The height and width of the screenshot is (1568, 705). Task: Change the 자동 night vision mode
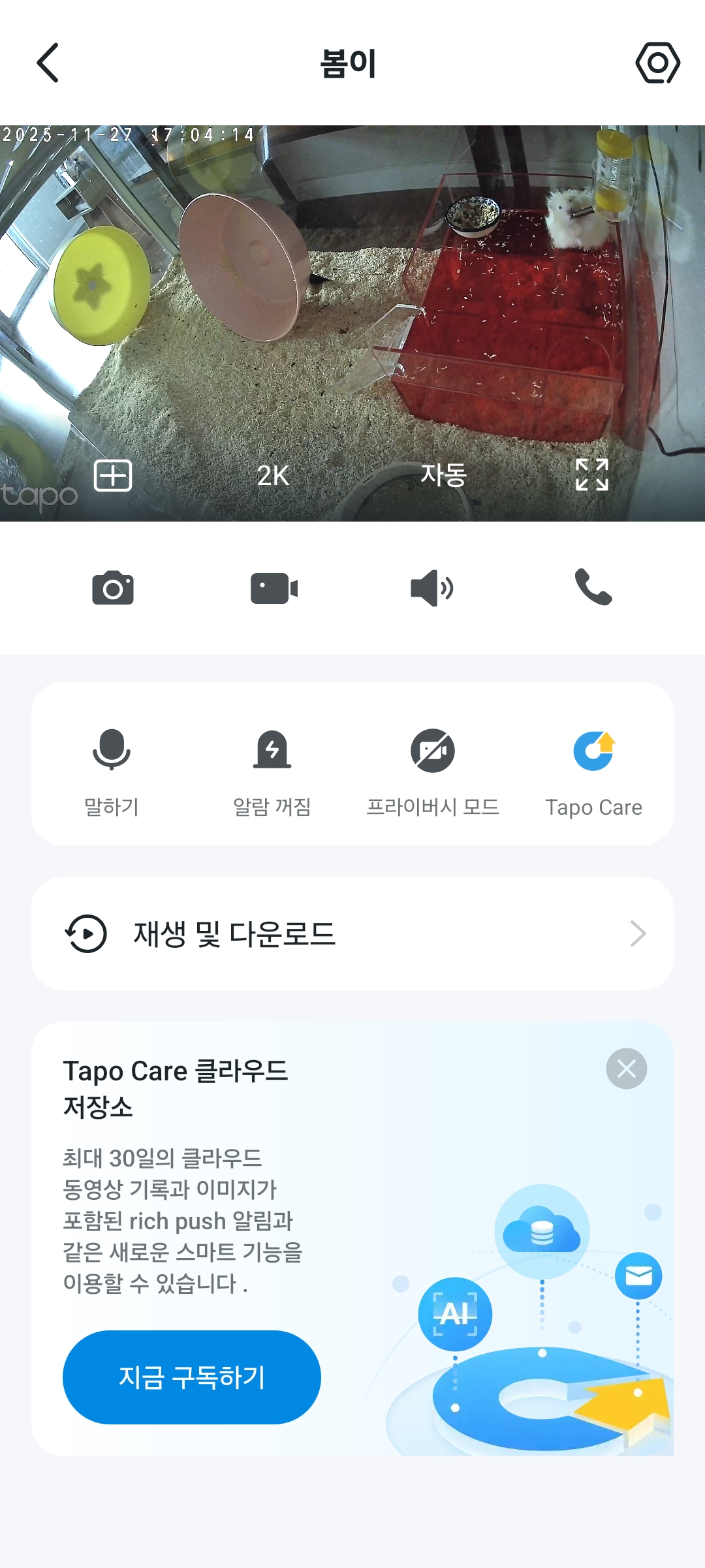coord(443,475)
